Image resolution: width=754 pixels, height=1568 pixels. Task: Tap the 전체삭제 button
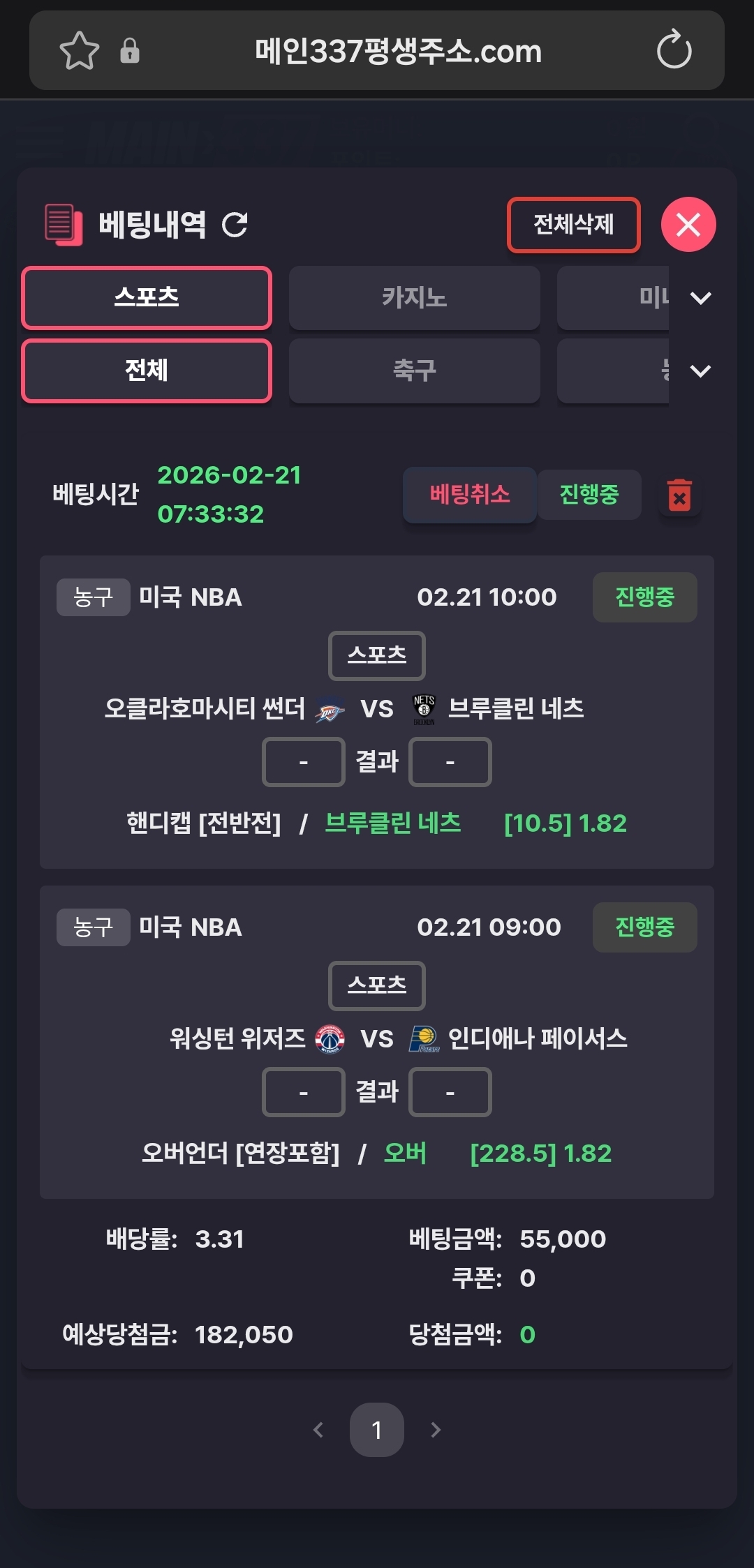pos(573,225)
